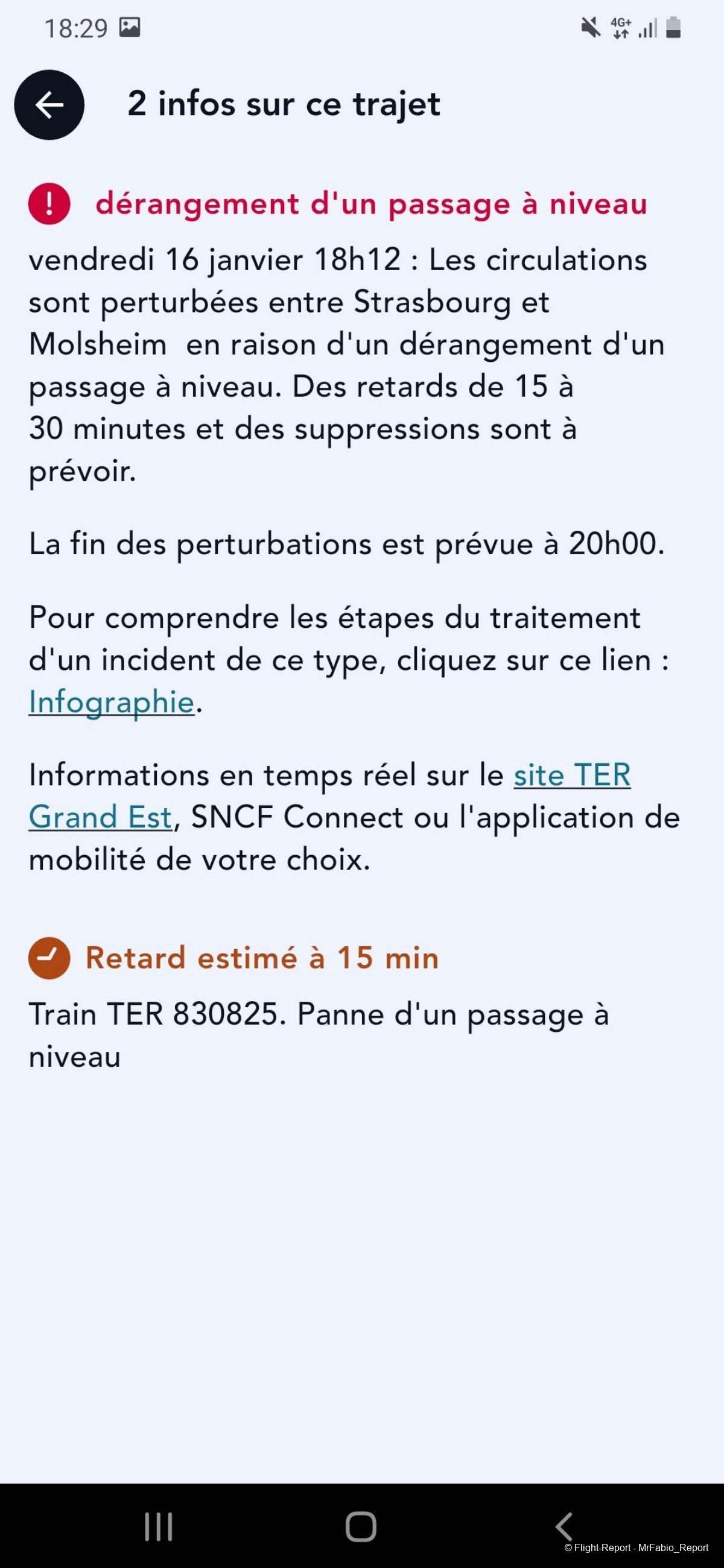The width and height of the screenshot is (724, 1568).
Task: Open the recent apps overview
Action: point(158,1526)
